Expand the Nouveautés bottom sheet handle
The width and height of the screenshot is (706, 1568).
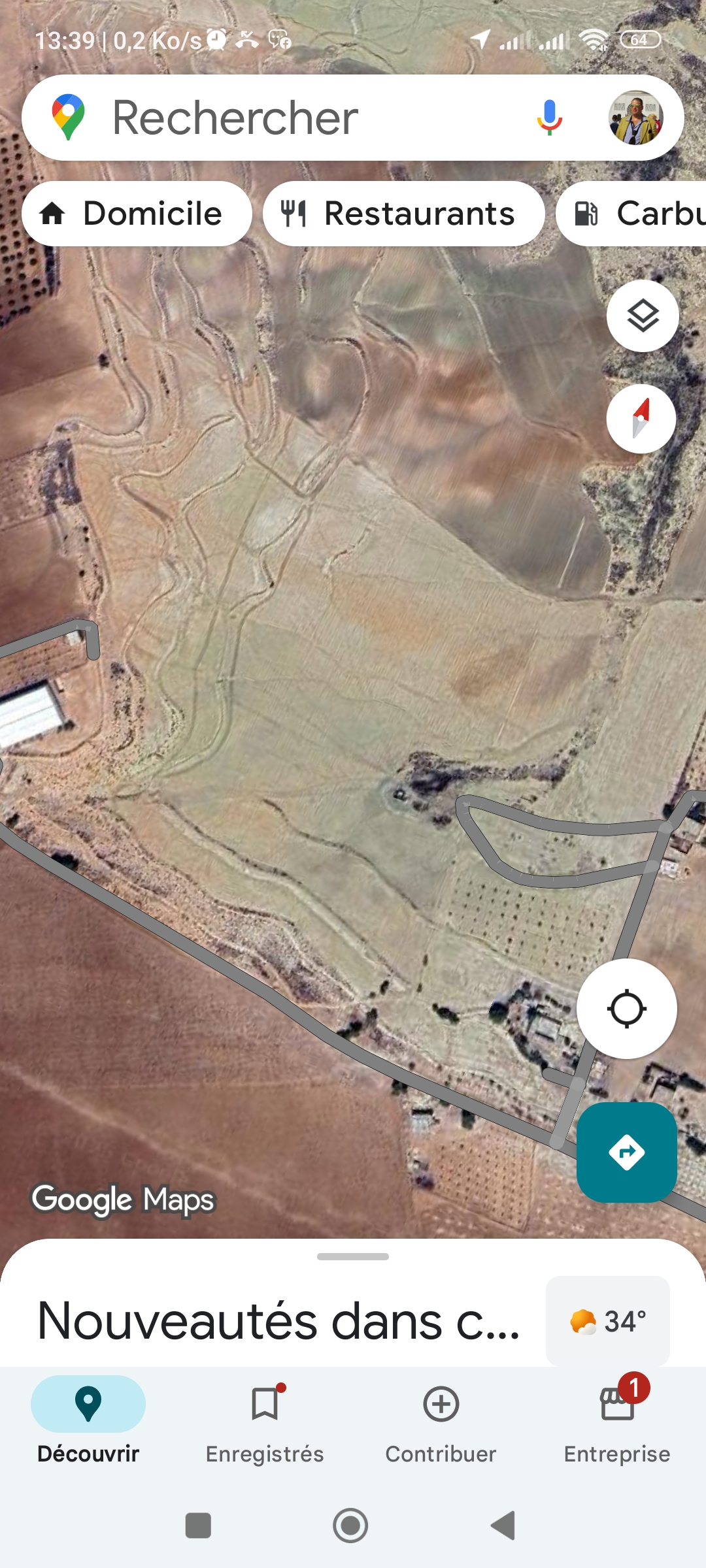352,1257
